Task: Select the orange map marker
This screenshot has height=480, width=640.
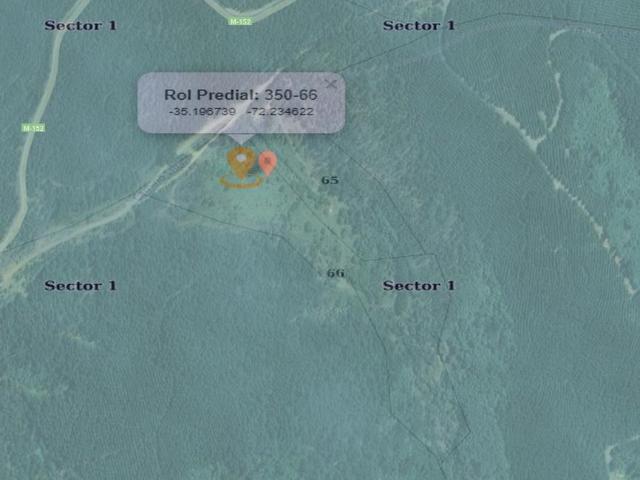Action: pos(240,162)
